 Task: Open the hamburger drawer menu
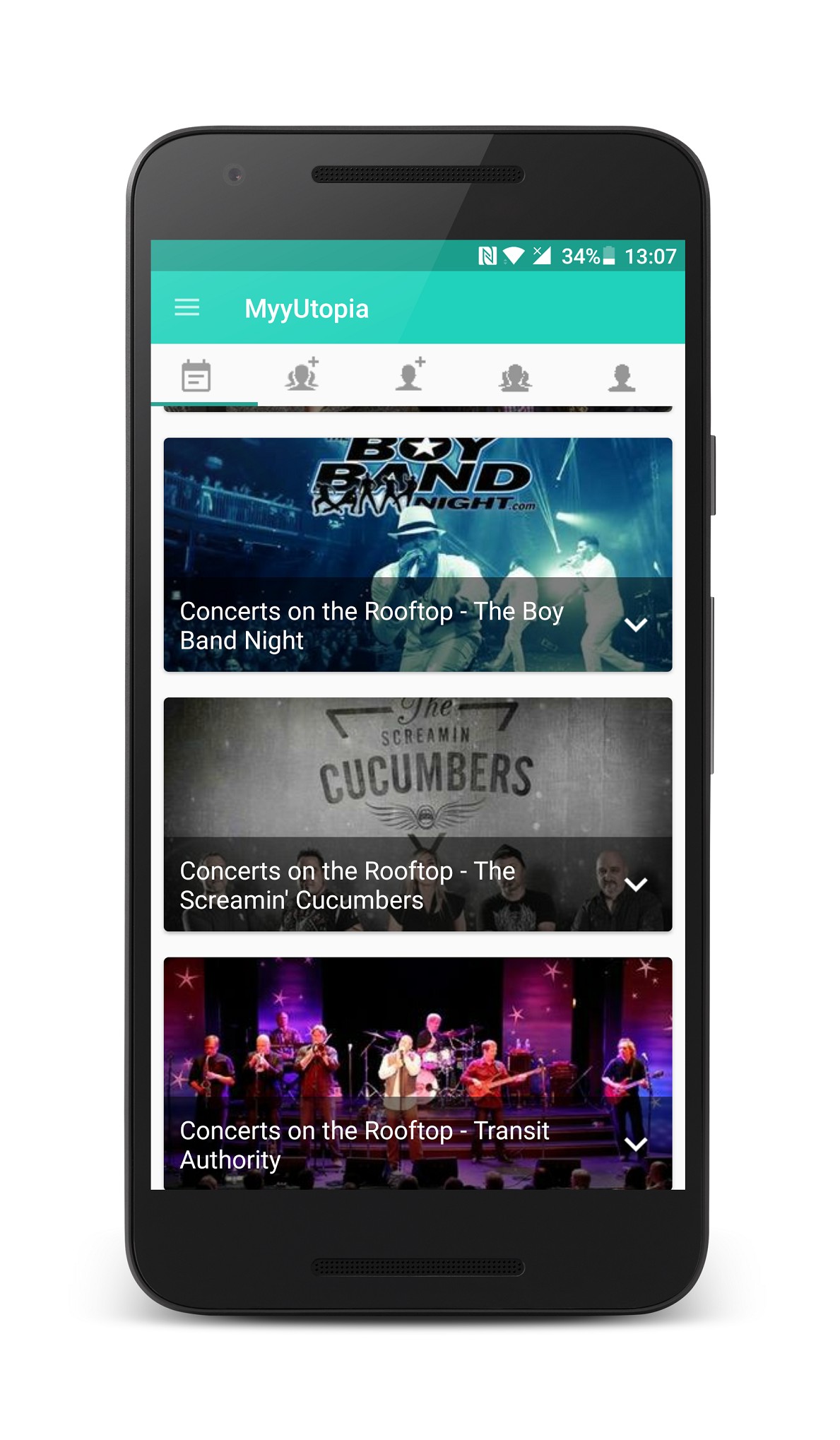tap(187, 307)
